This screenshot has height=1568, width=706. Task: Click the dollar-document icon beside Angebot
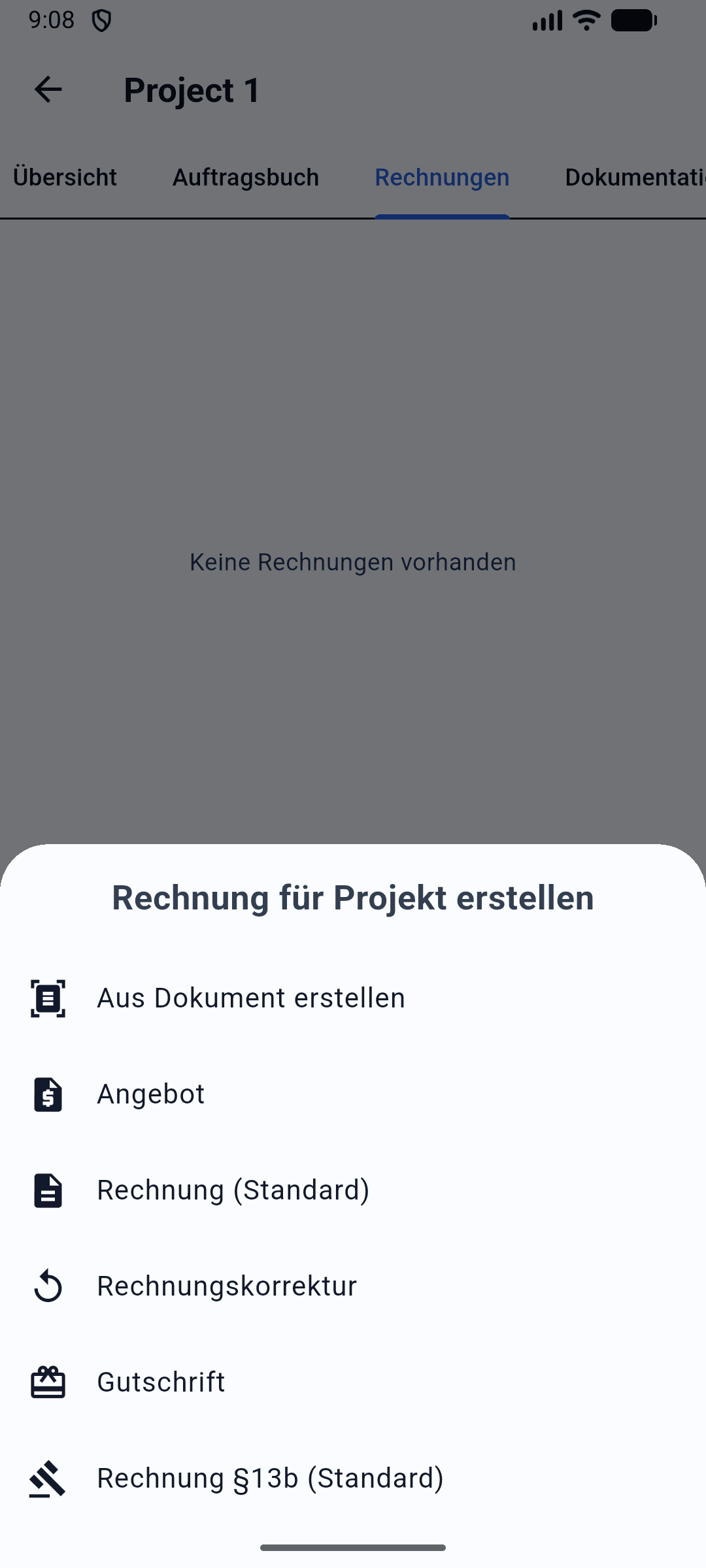coord(48,1094)
